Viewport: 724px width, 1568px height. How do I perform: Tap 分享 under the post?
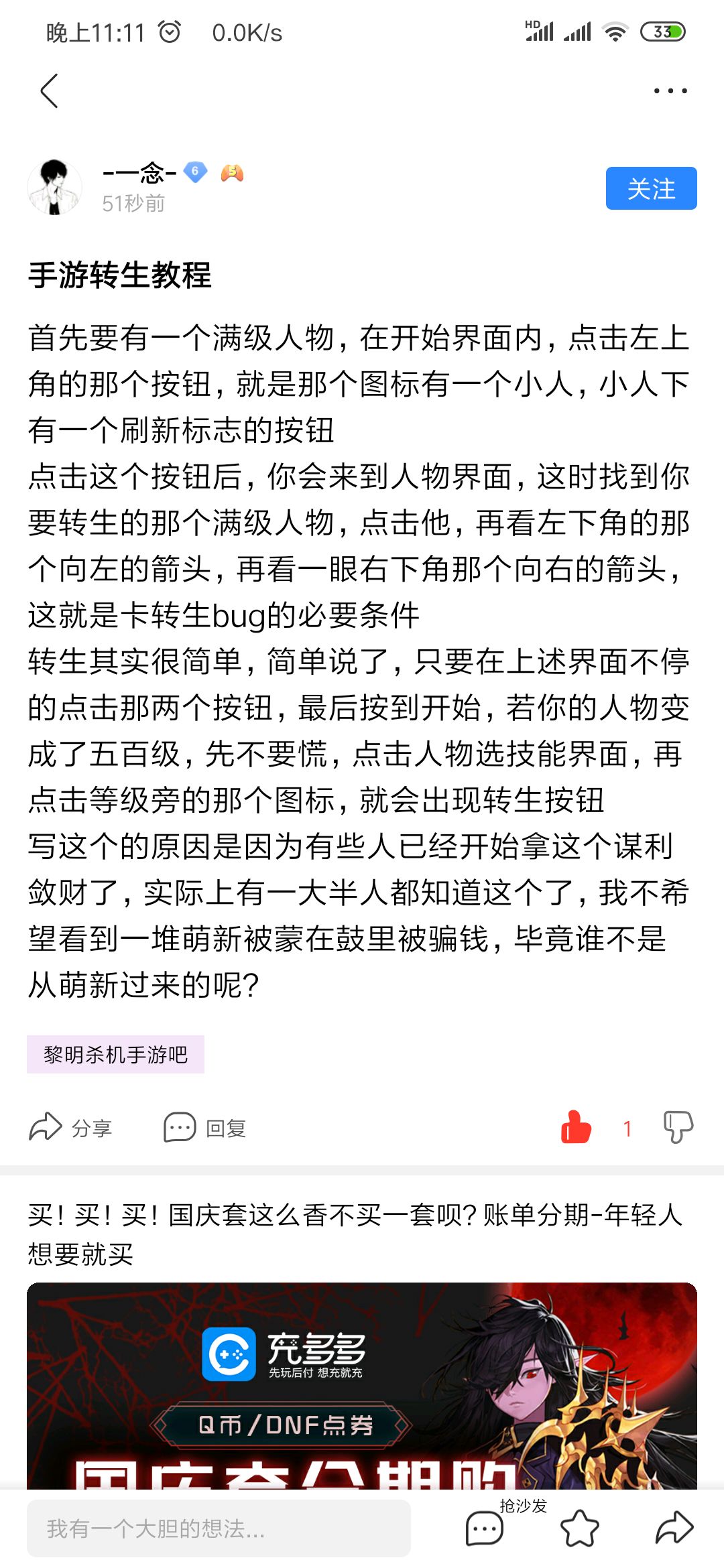pyautogui.click(x=70, y=1127)
